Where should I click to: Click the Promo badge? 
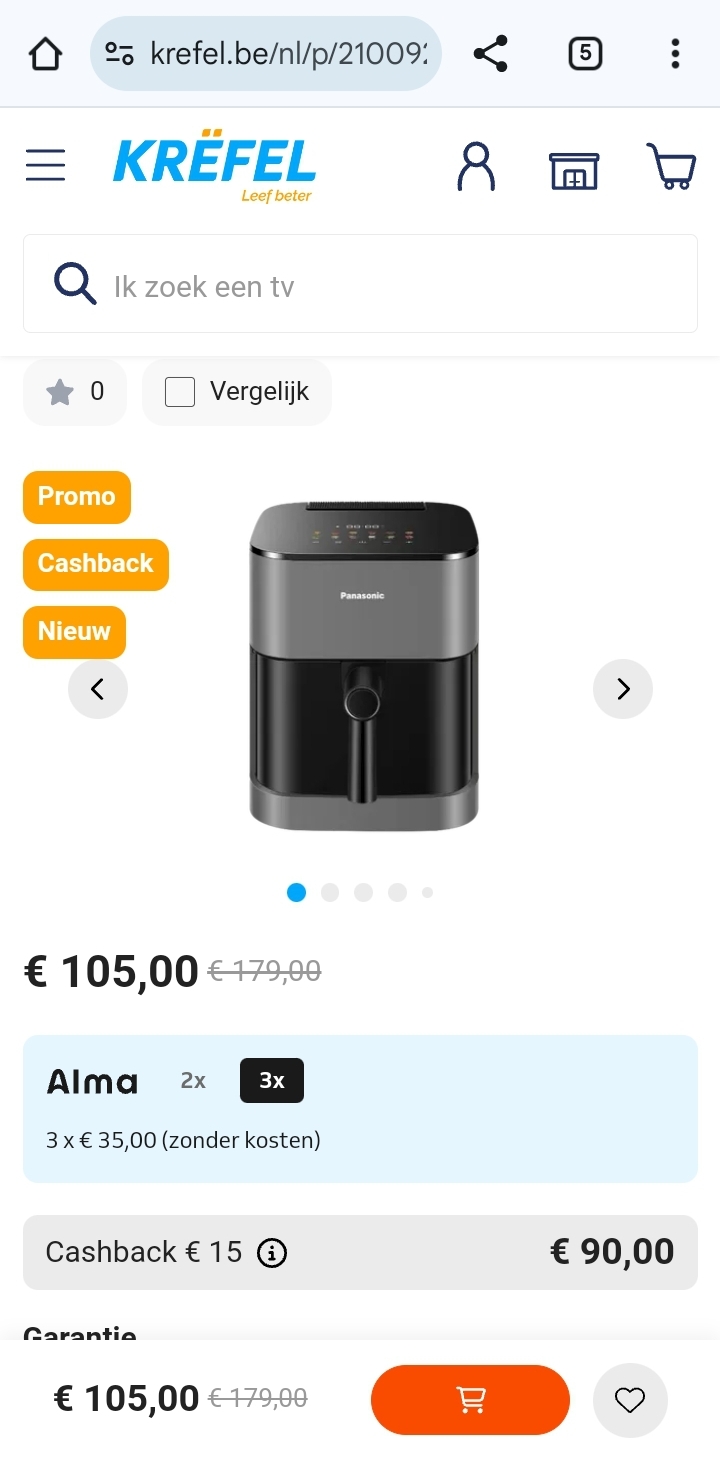click(x=76, y=497)
